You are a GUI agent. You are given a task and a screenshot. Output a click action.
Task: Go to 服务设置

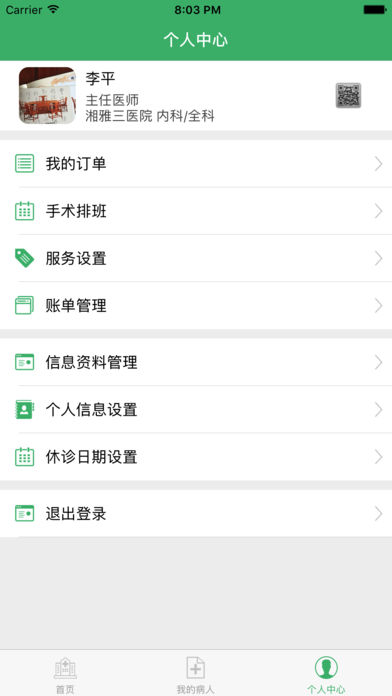(x=196, y=258)
